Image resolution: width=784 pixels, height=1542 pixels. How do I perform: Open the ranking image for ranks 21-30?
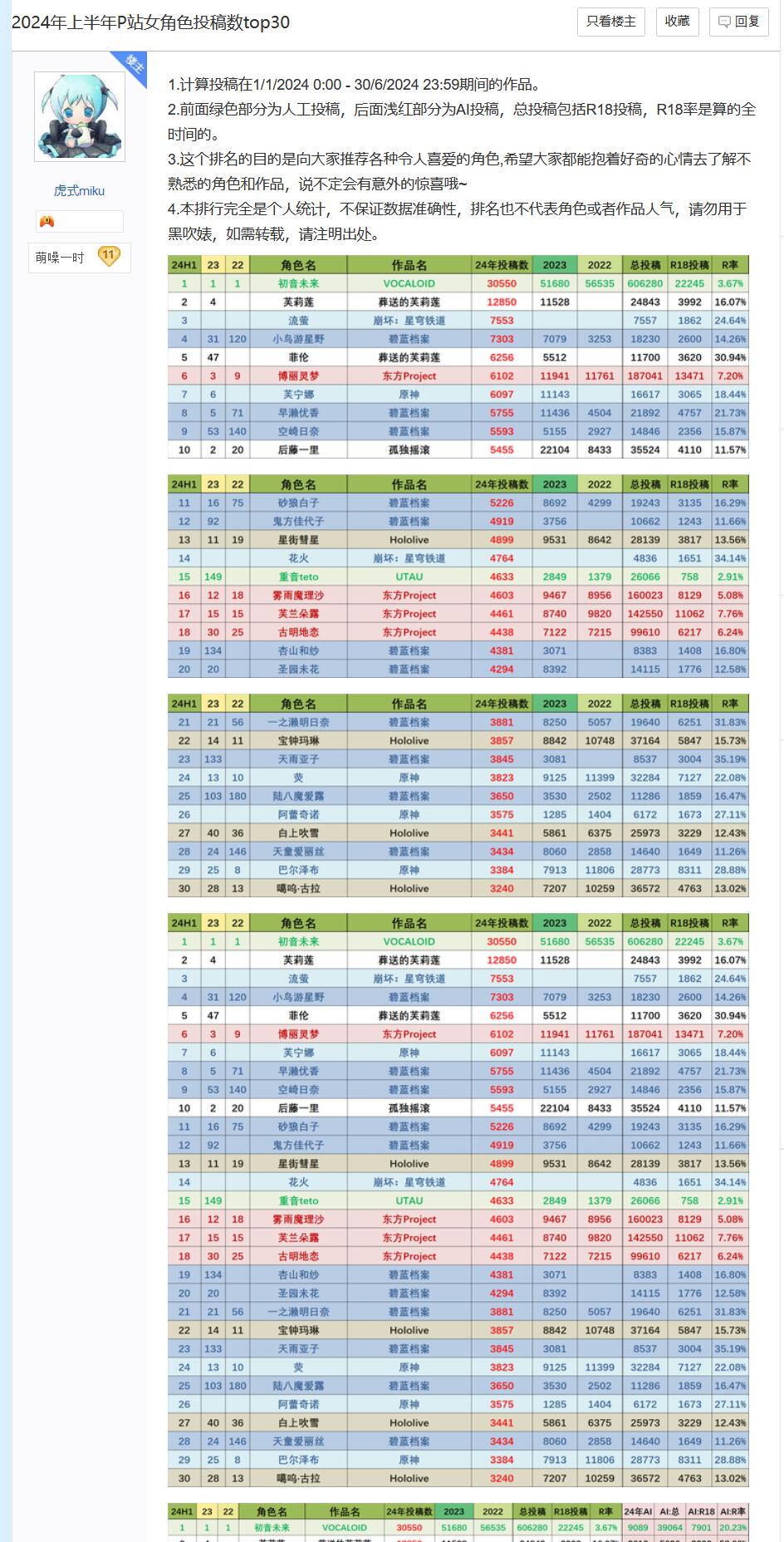pos(458,796)
